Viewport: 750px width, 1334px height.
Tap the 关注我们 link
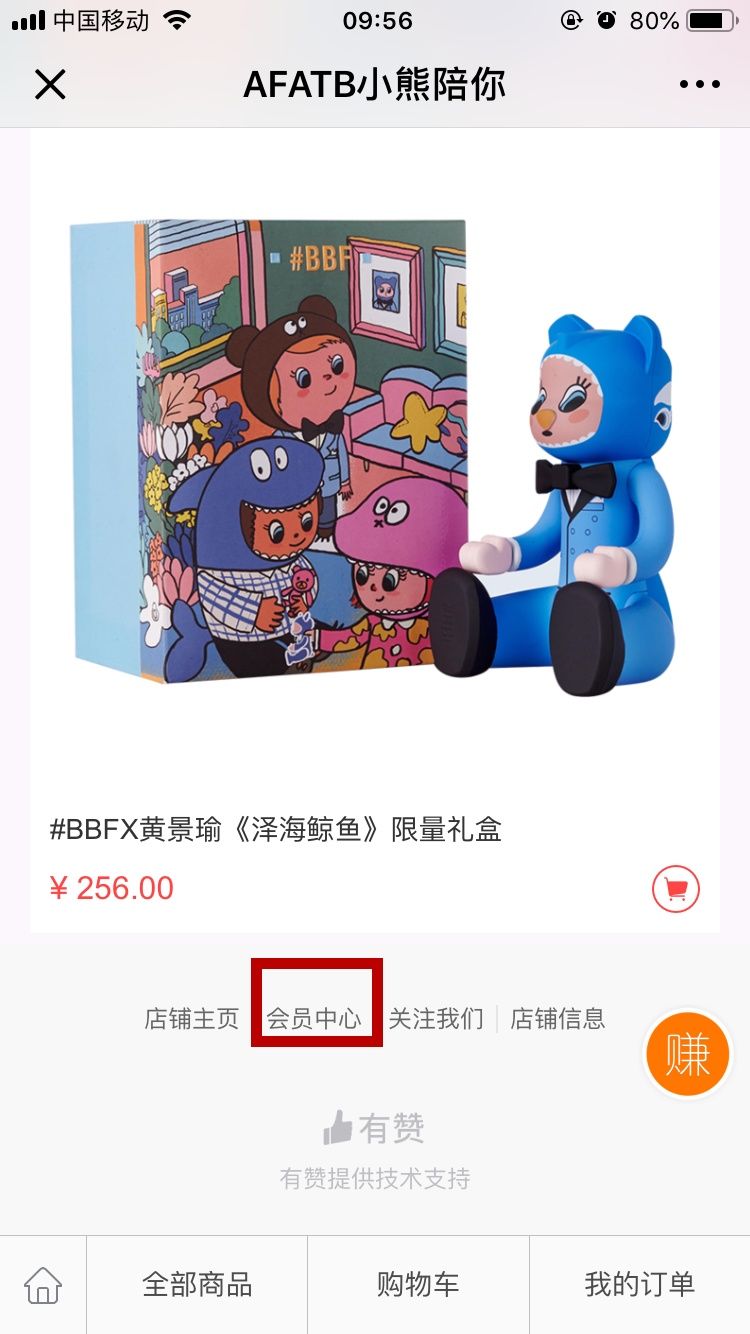tap(436, 1019)
